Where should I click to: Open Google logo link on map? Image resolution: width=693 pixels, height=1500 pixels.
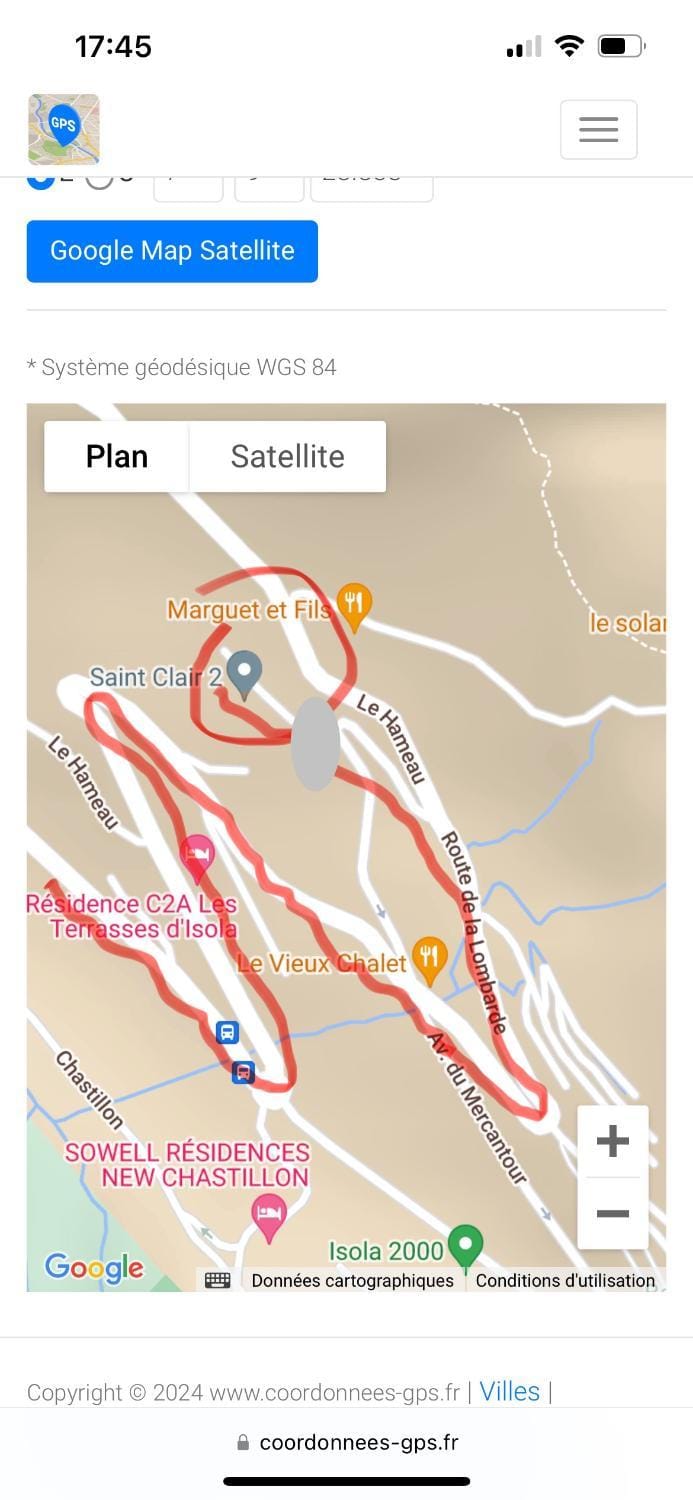[x=94, y=1268]
